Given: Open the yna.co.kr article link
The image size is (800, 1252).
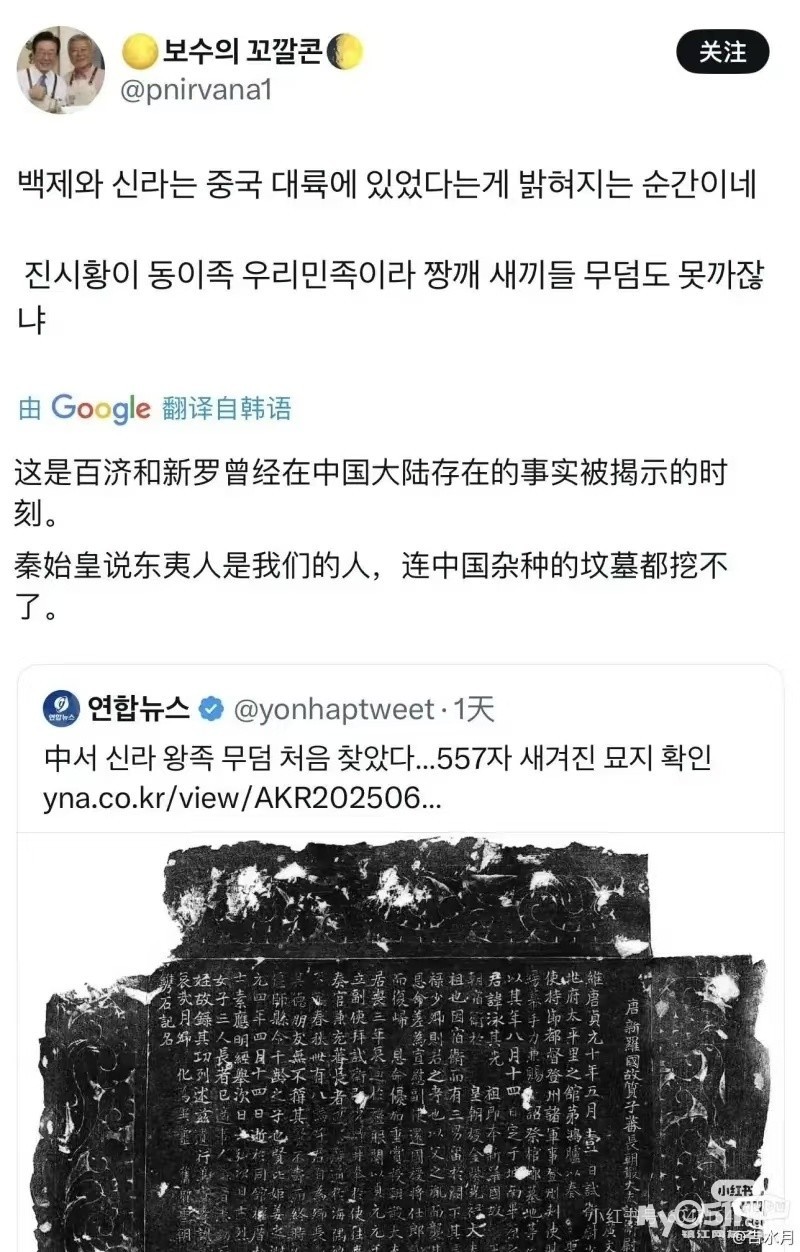Looking at the screenshot, I should (240, 799).
